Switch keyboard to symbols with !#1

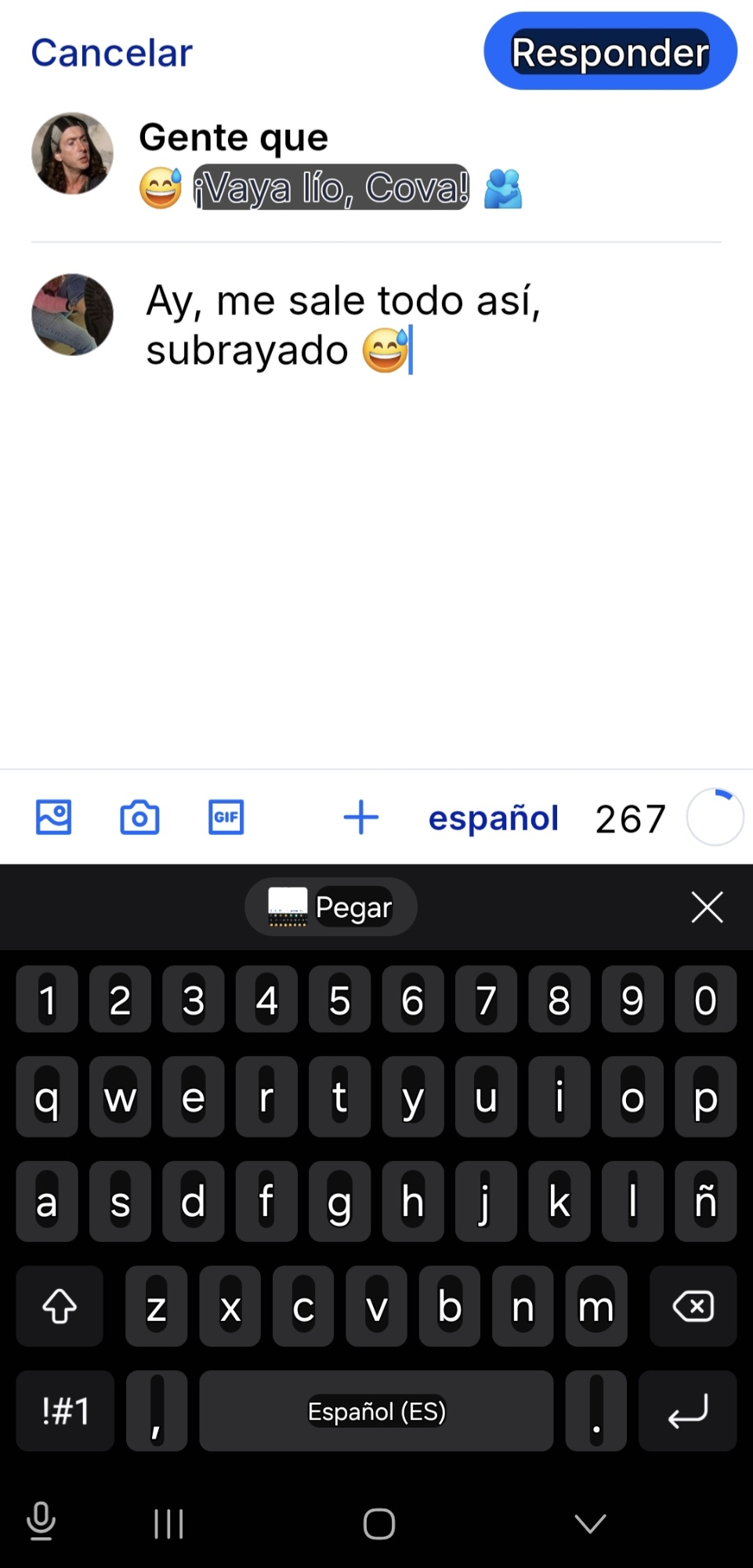click(x=66, y=1411)
